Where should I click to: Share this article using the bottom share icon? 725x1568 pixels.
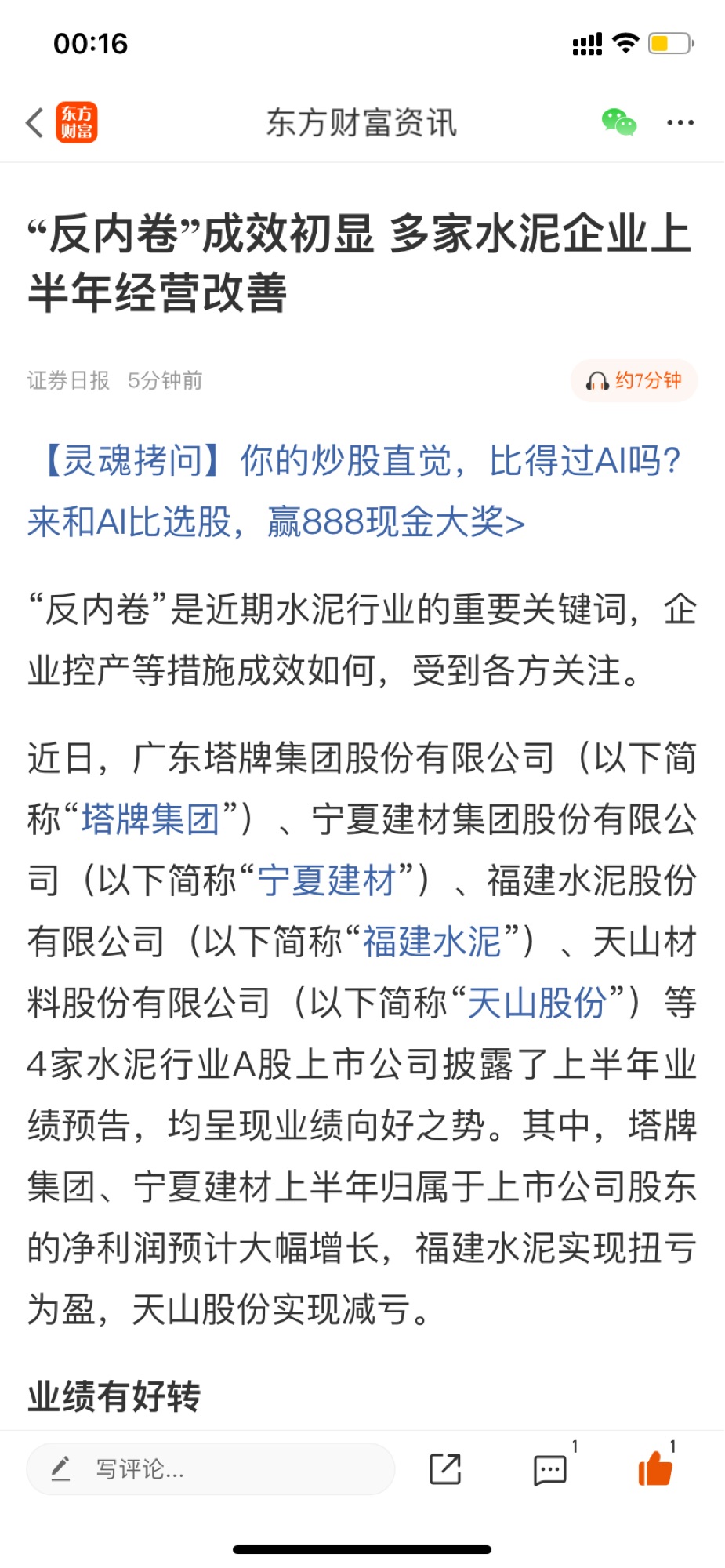tap(445, 1469)
